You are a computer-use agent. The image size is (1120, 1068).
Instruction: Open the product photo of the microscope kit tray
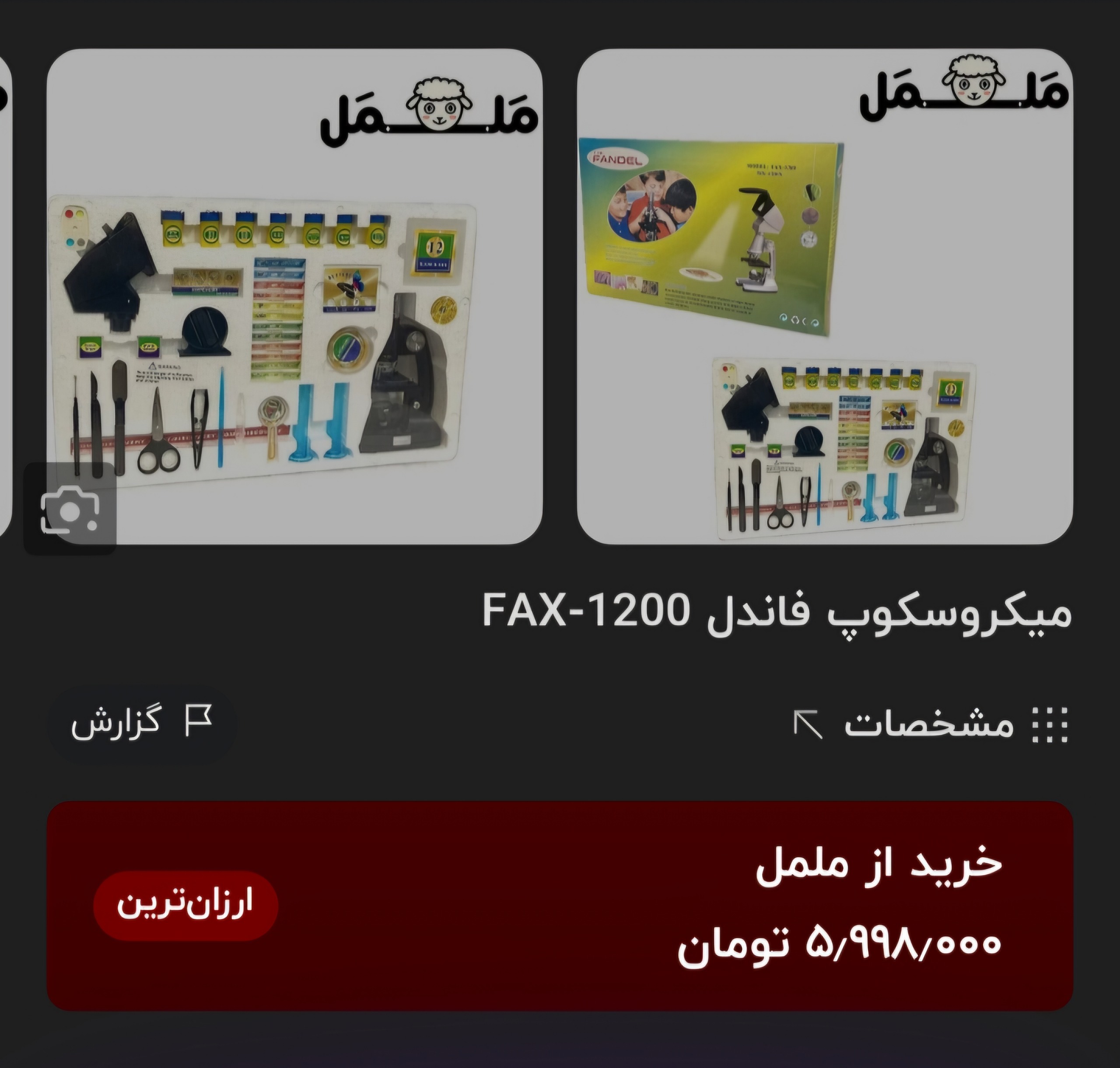(x=294, y=296)
